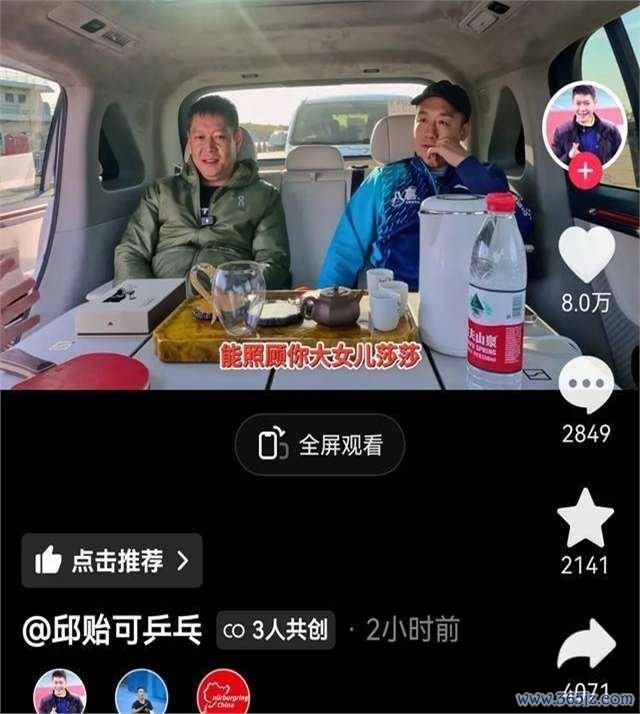The height and width of the screenshot is (714, 640).
Task: Like this video with the heart
Action: tap(585, 256)
